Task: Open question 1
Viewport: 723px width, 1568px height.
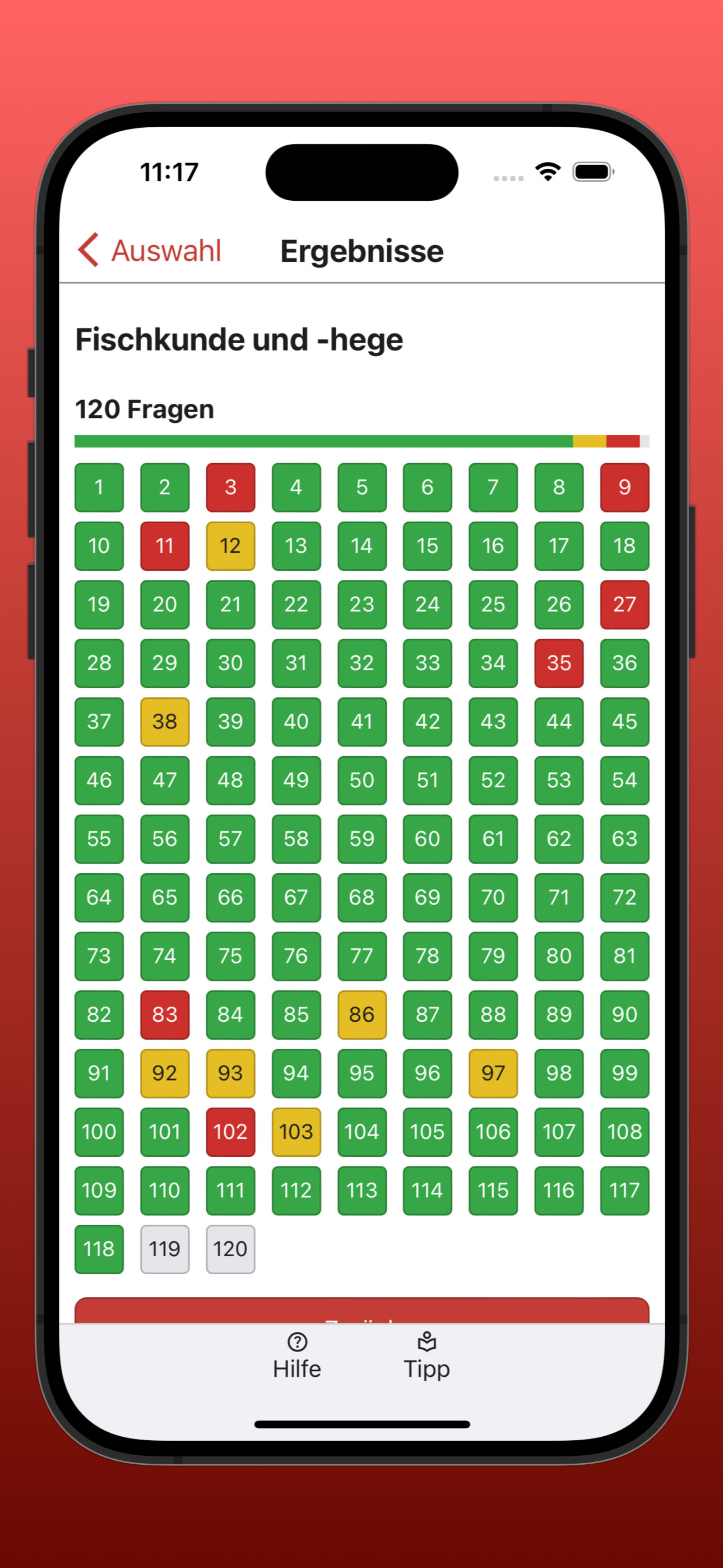Action: (x=99, y=487)
